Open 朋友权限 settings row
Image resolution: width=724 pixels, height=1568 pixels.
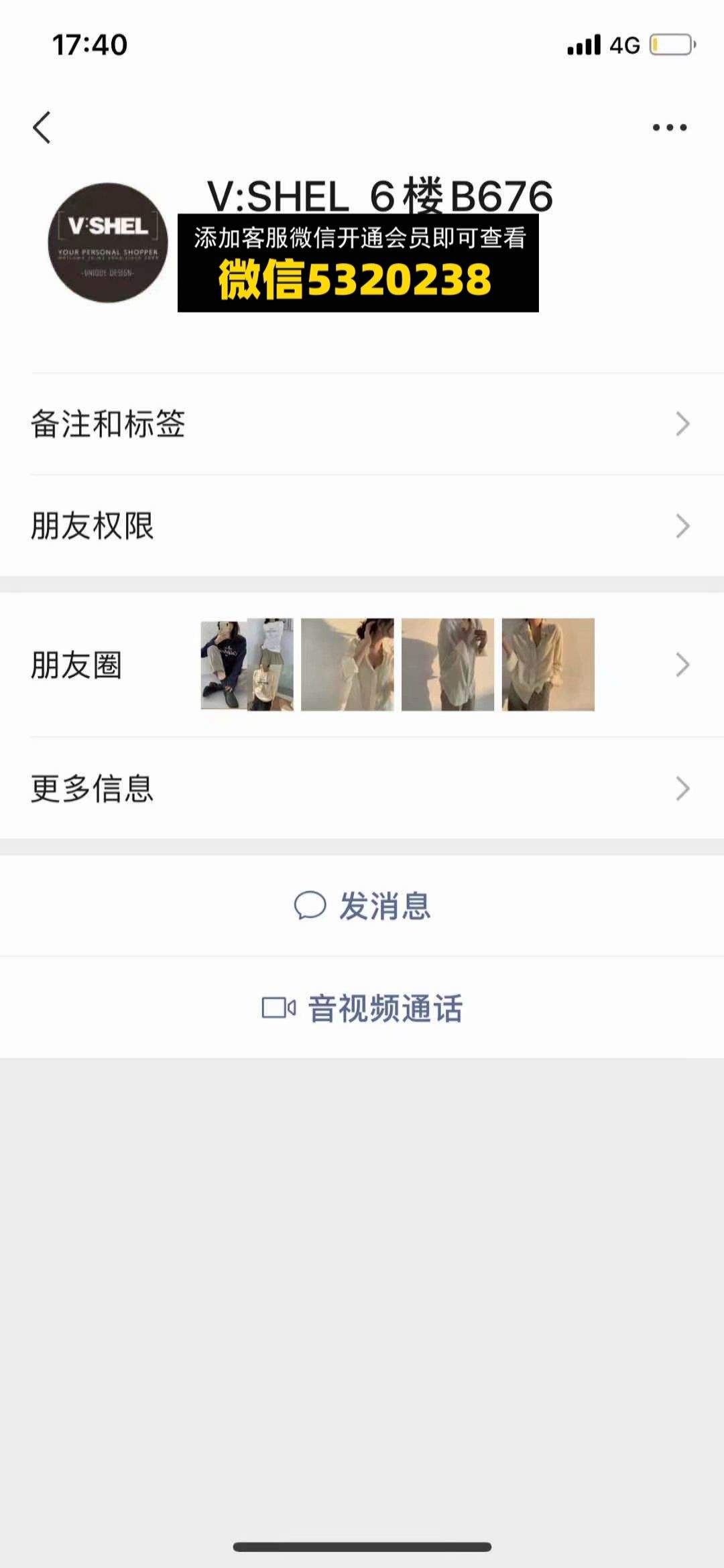pos(362,526)
